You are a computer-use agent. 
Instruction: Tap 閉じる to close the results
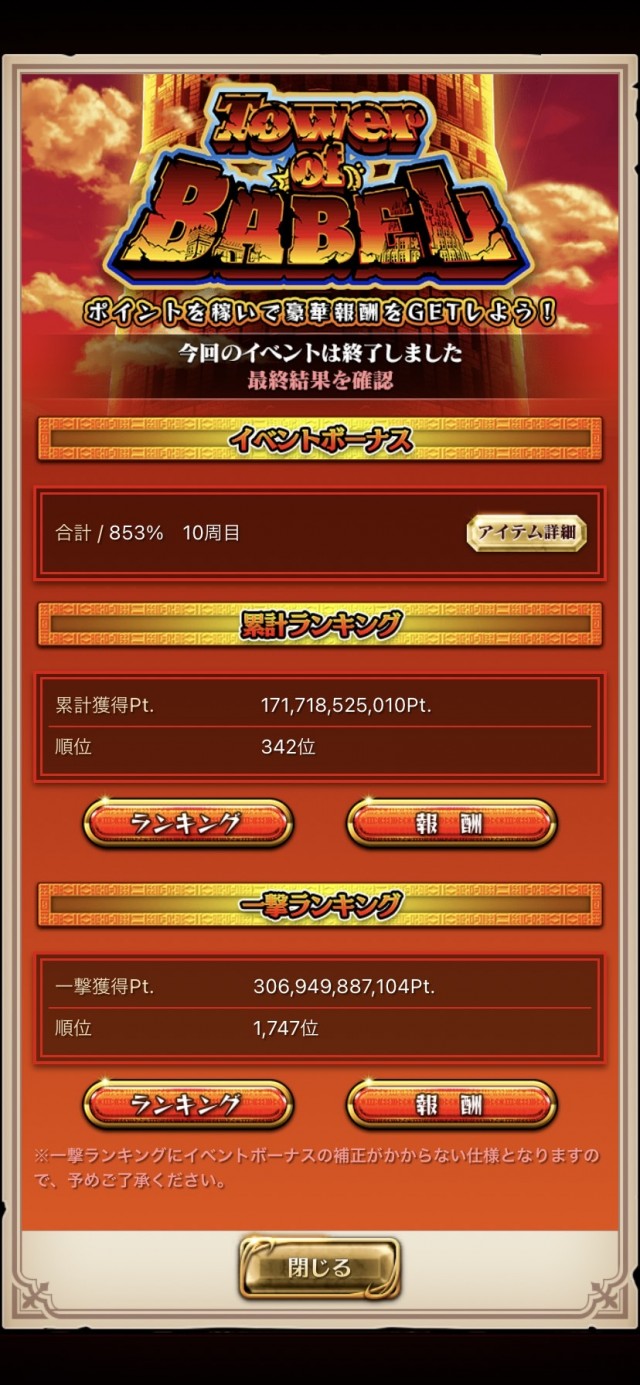point(319,1268)
